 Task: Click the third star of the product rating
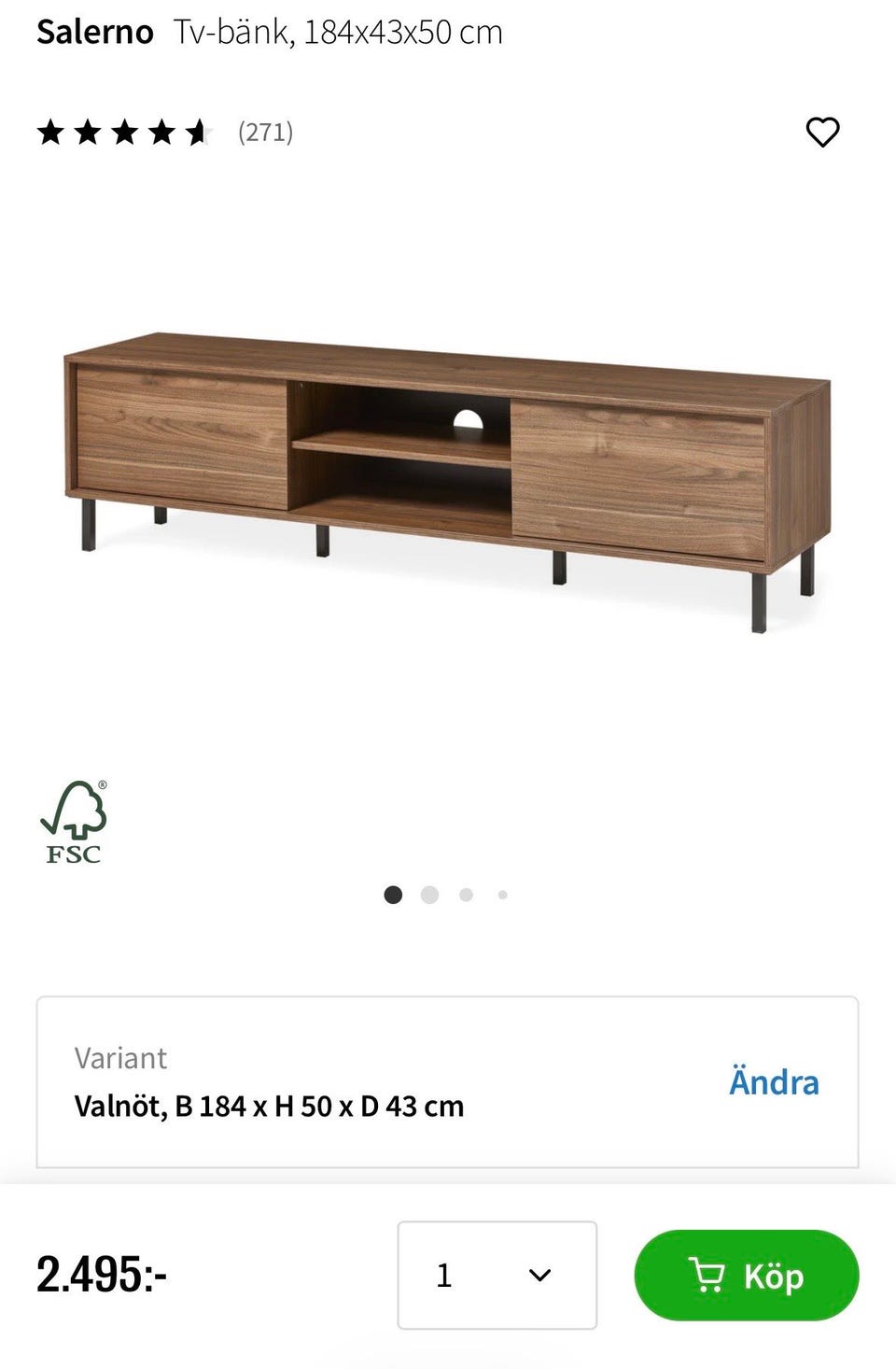click(x=124, y=134)
